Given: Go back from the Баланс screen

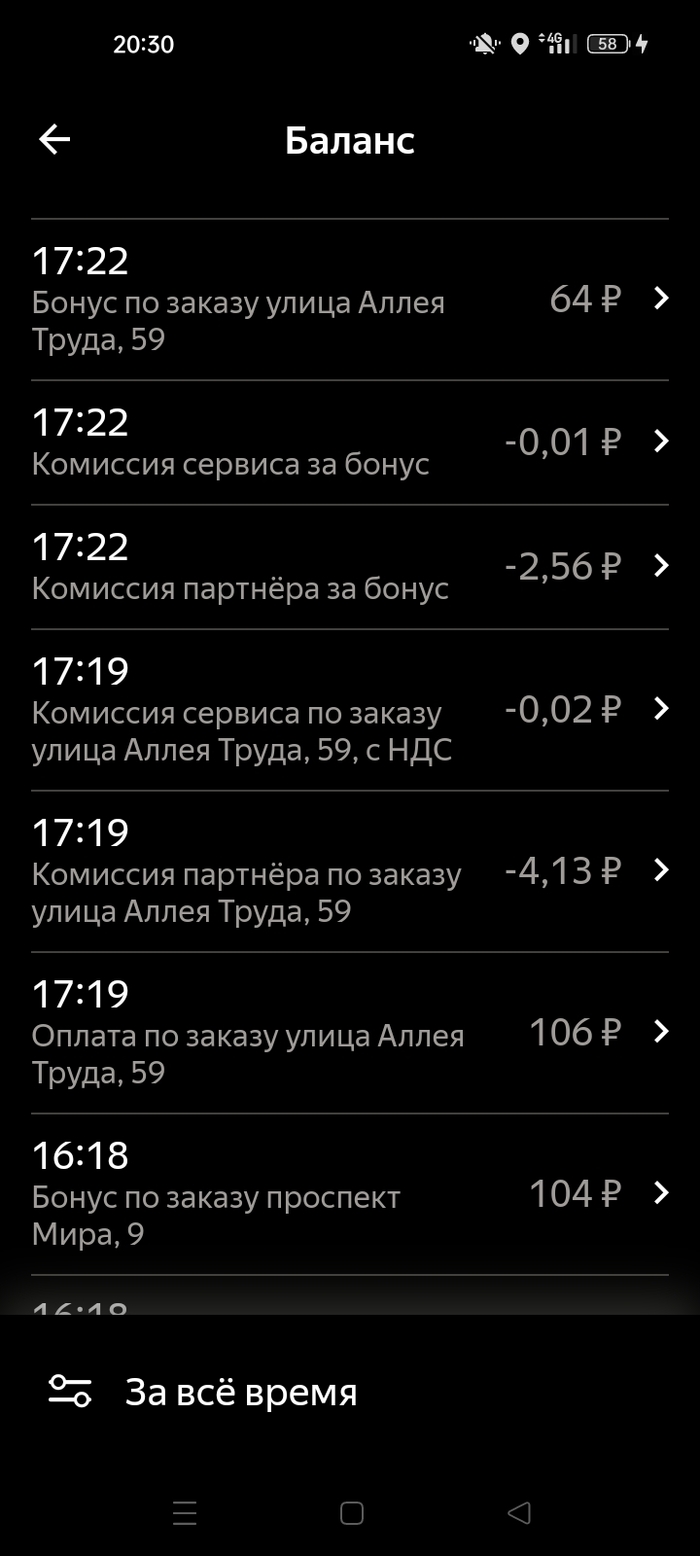Looking at the screenshot, I should pyautogui.click(x=55, y=140).
